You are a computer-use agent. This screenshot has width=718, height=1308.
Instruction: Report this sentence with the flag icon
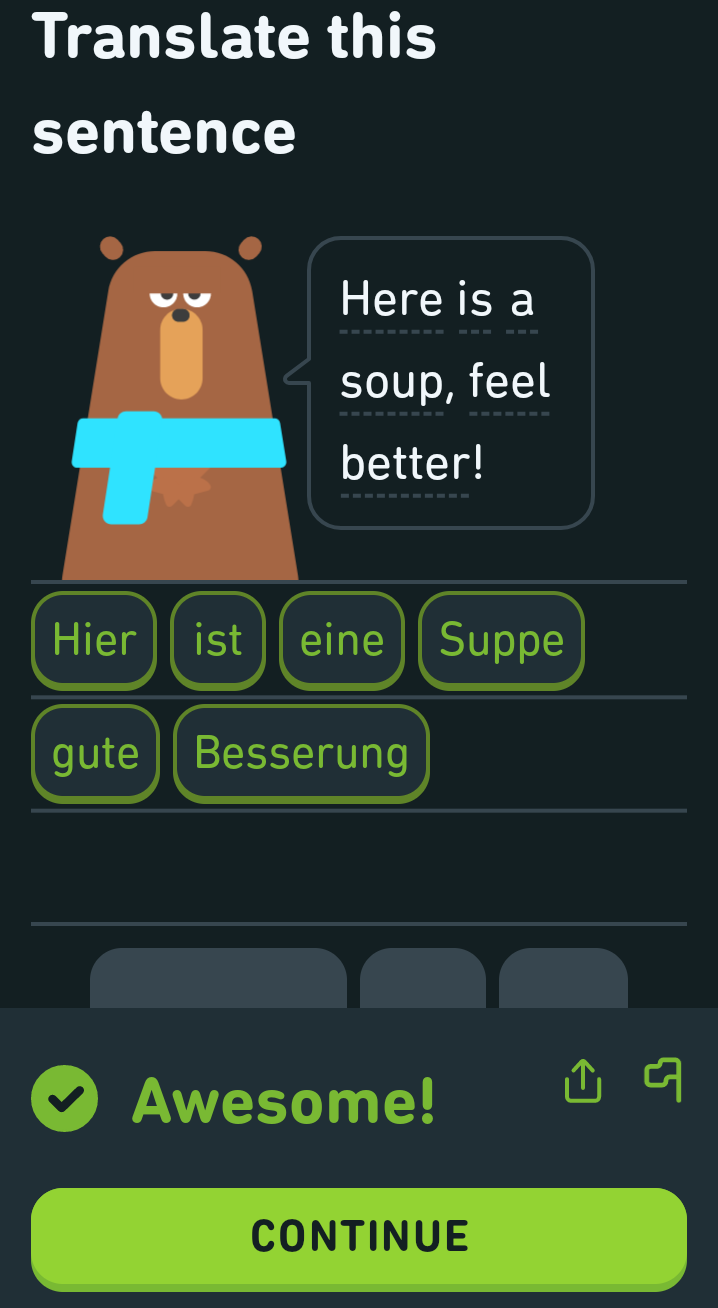[x=663, y=1079]
